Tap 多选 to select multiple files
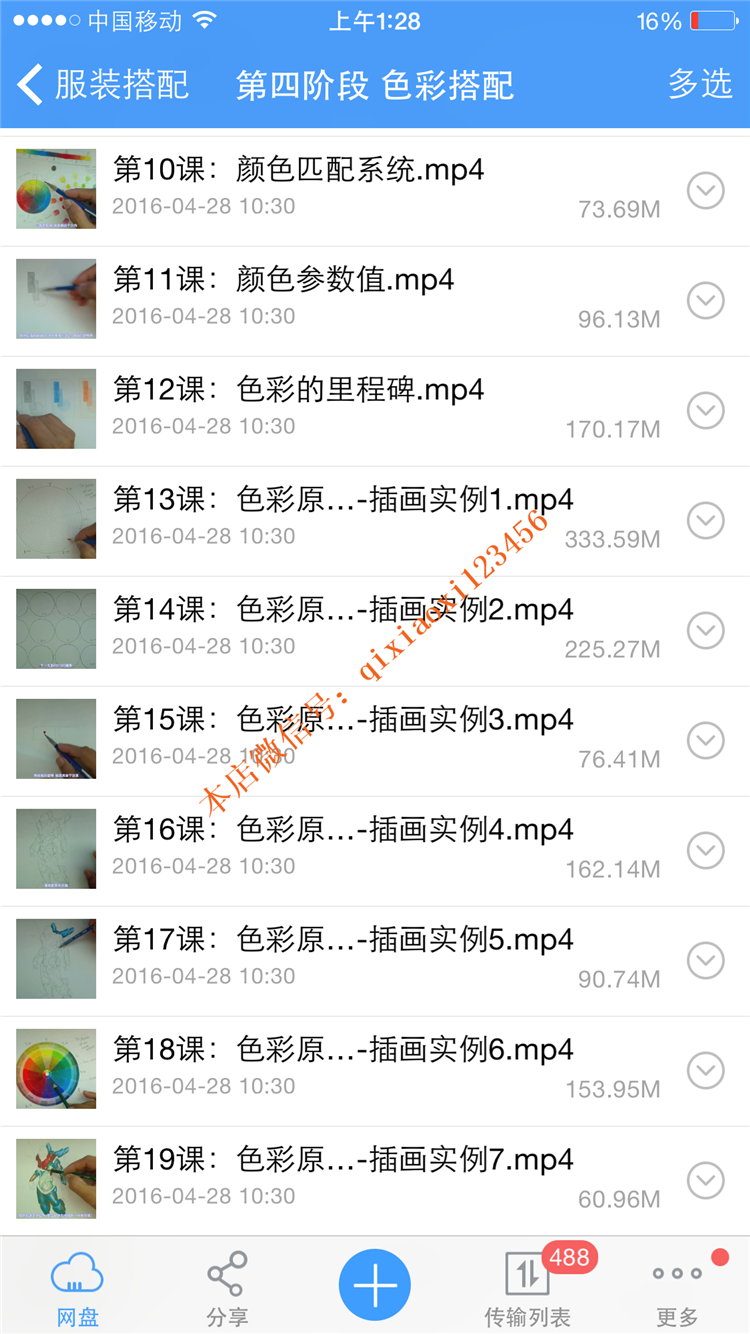 [700, 85]
